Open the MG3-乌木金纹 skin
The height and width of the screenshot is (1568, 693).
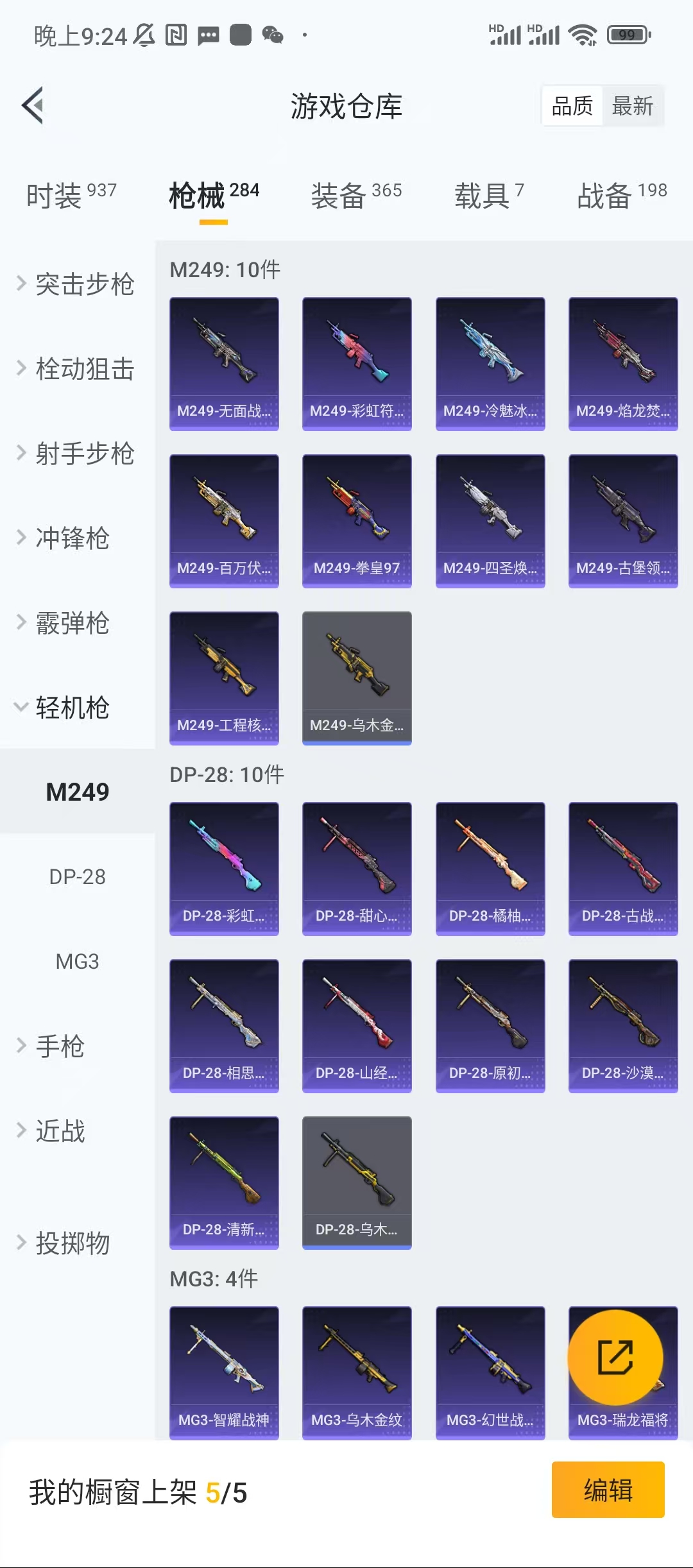pyautogui.click(x=357, y=1372)
